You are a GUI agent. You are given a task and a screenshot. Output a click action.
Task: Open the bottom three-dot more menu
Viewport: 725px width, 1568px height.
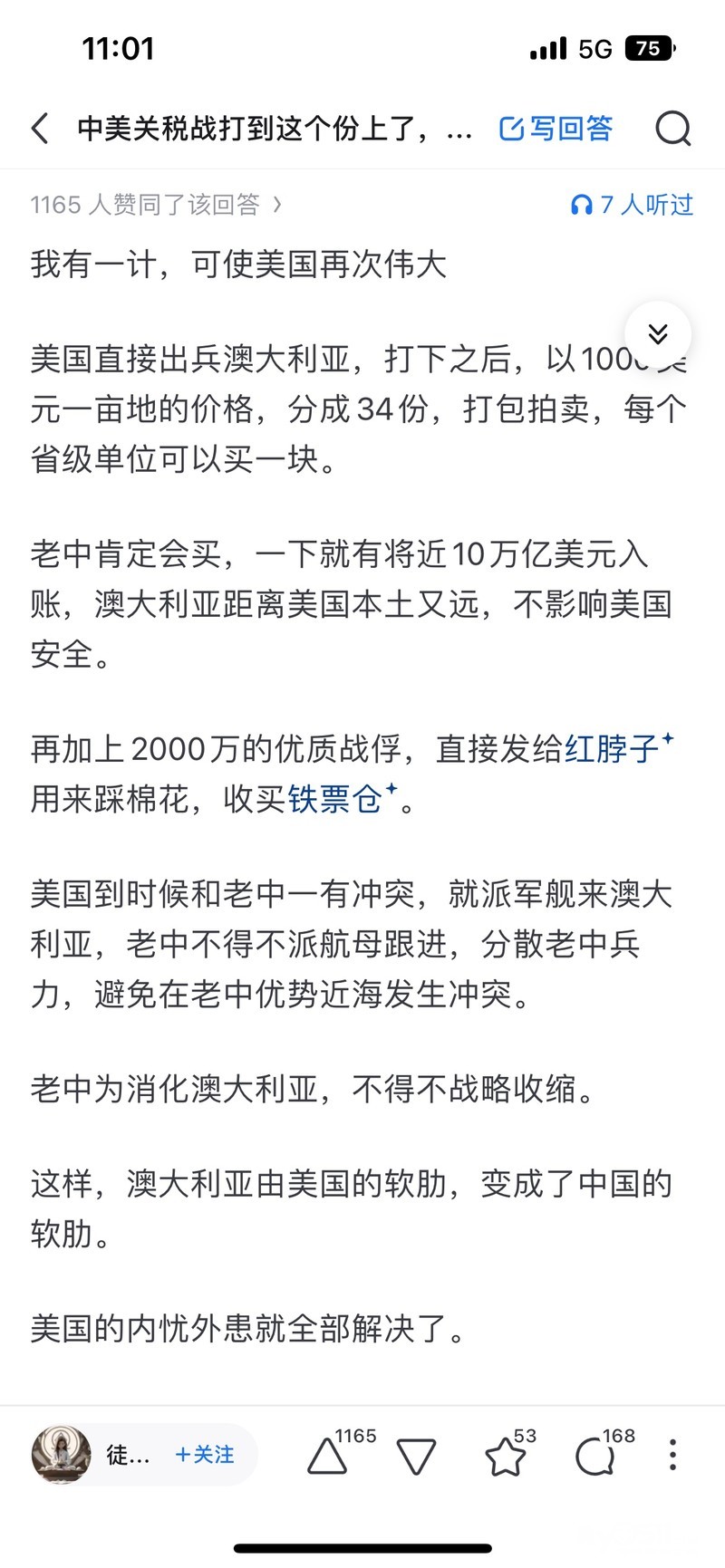coord(672,1455)
